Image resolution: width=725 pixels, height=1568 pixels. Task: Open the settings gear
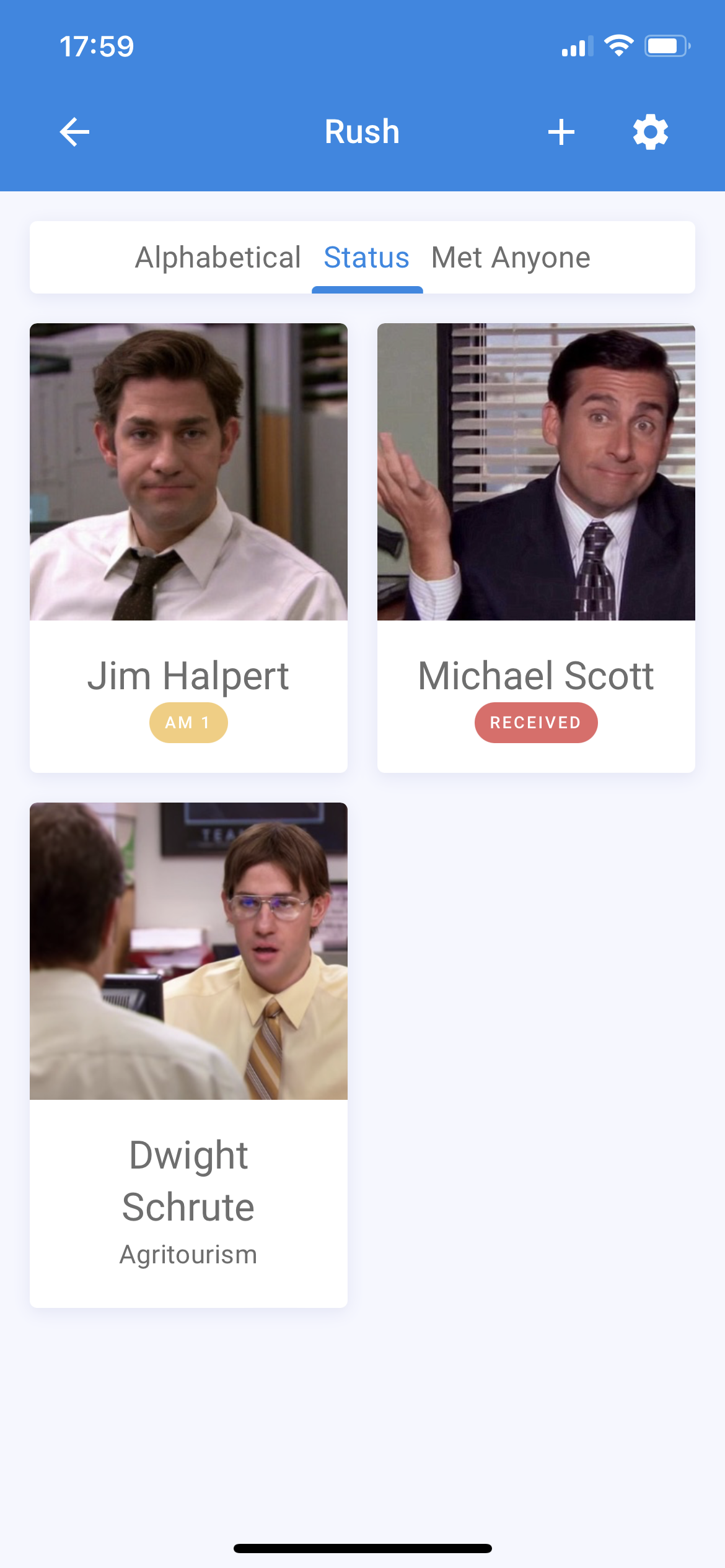650,132
